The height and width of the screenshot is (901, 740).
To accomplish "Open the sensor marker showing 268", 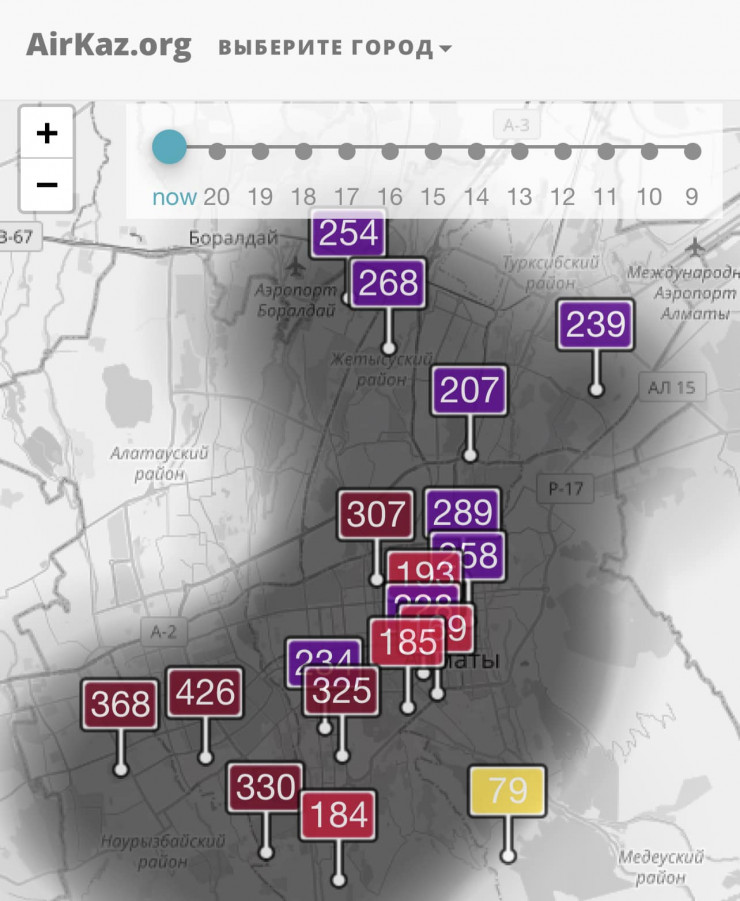I will pos(388,284).
